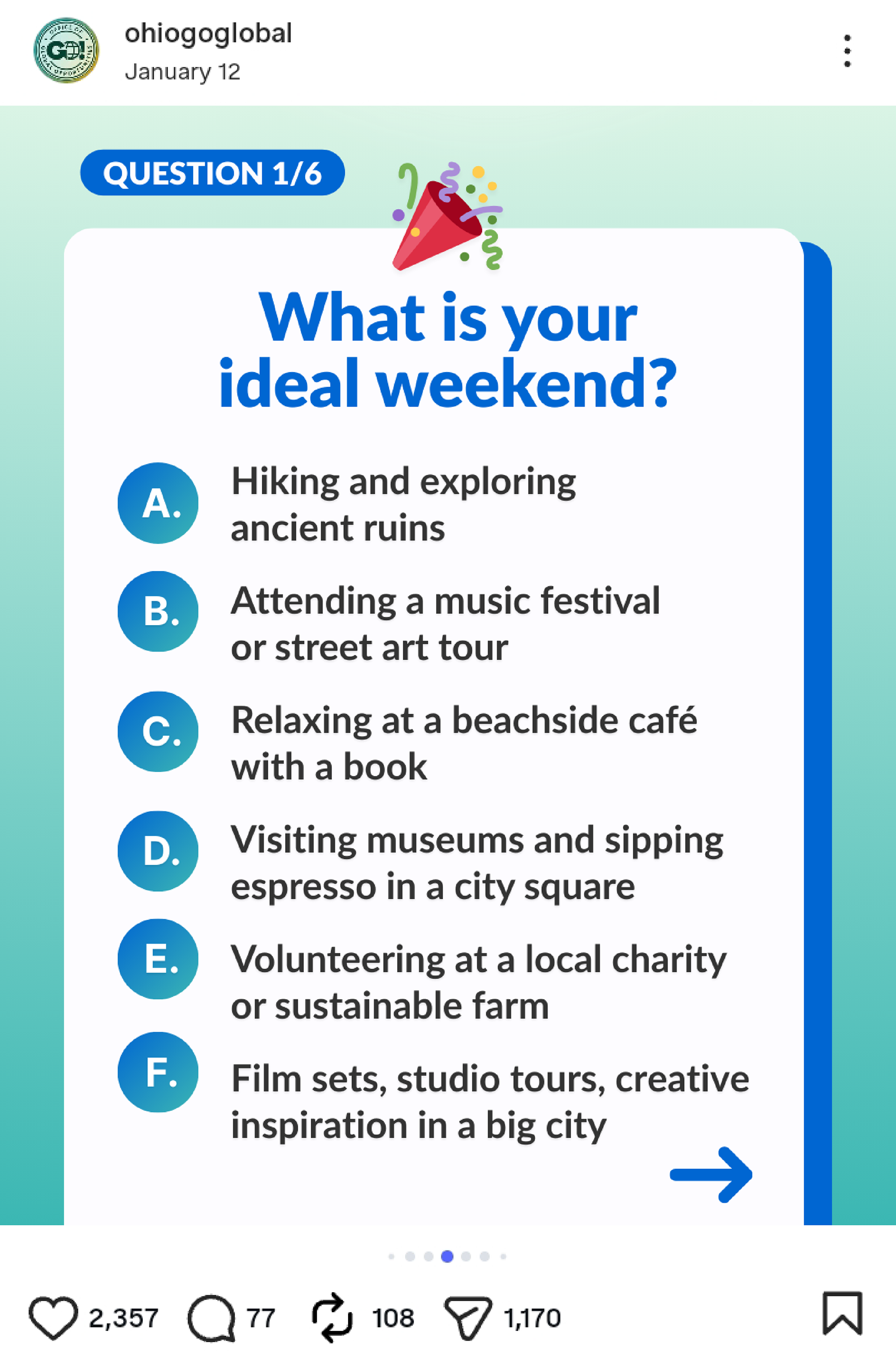Open the post's three-dot overflow menu
Screen dimensions: 896x1359
(847, 51)
